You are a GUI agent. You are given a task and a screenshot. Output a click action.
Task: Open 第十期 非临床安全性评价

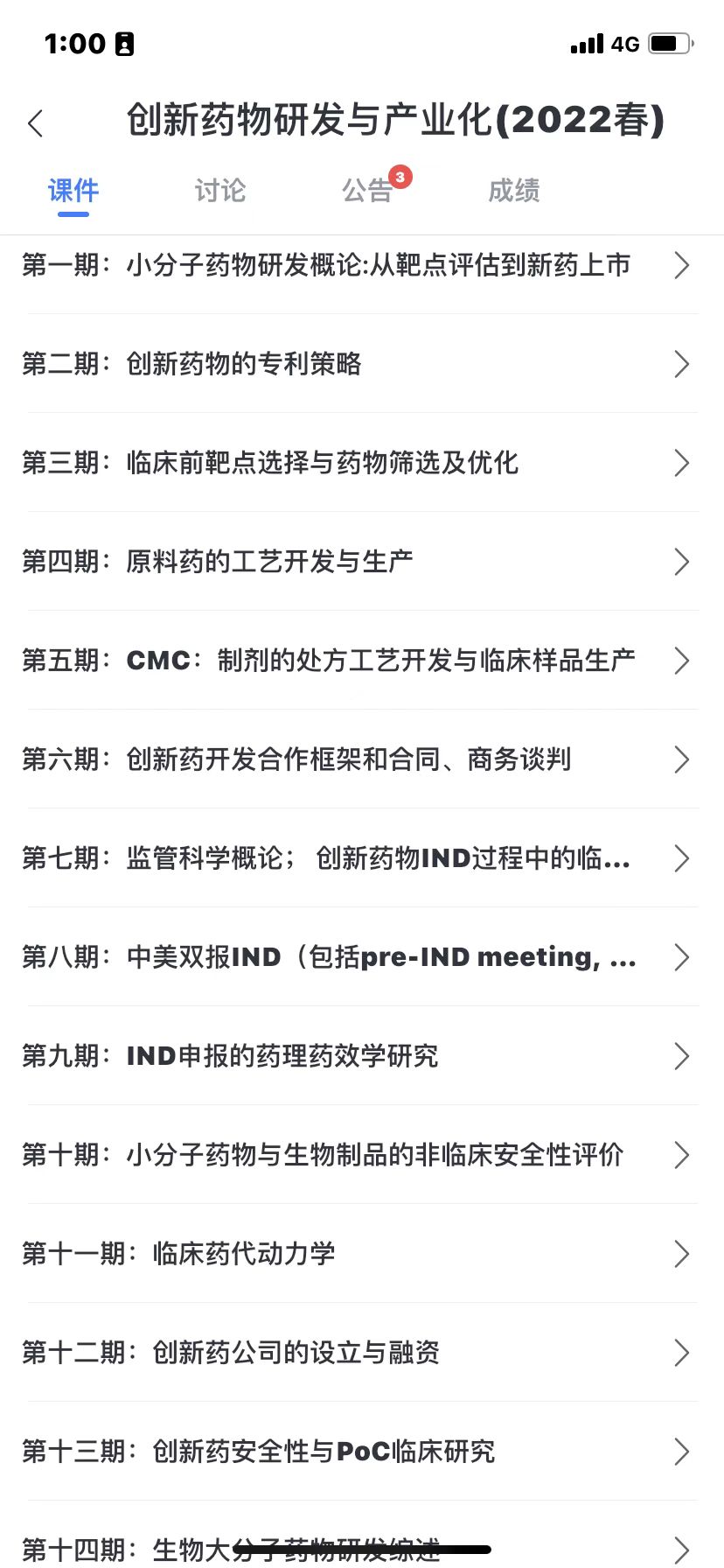362,1154
